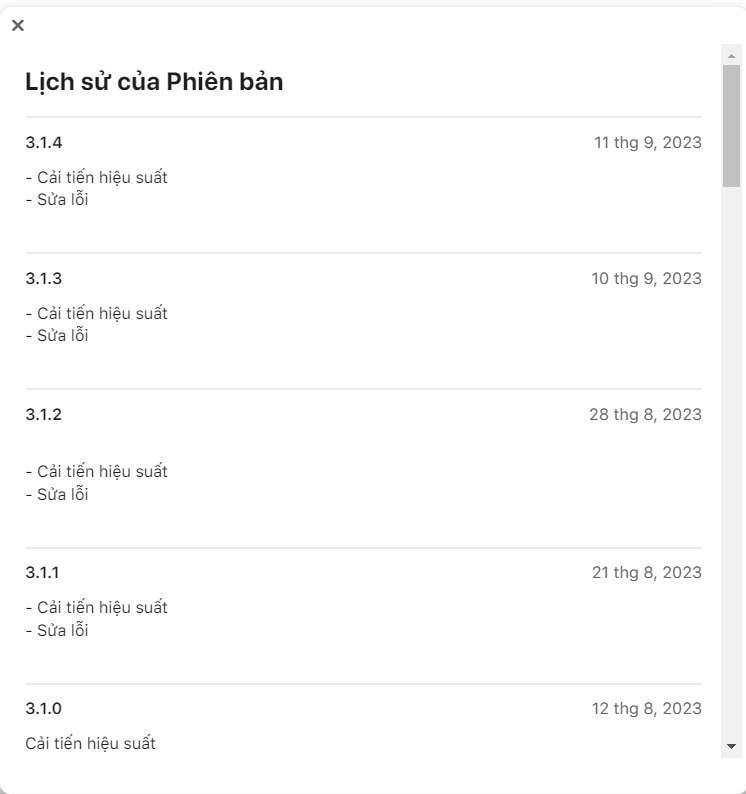
Task: Click Cải tiến hiệu suất under 3.1.4
Action: [97, 177]
